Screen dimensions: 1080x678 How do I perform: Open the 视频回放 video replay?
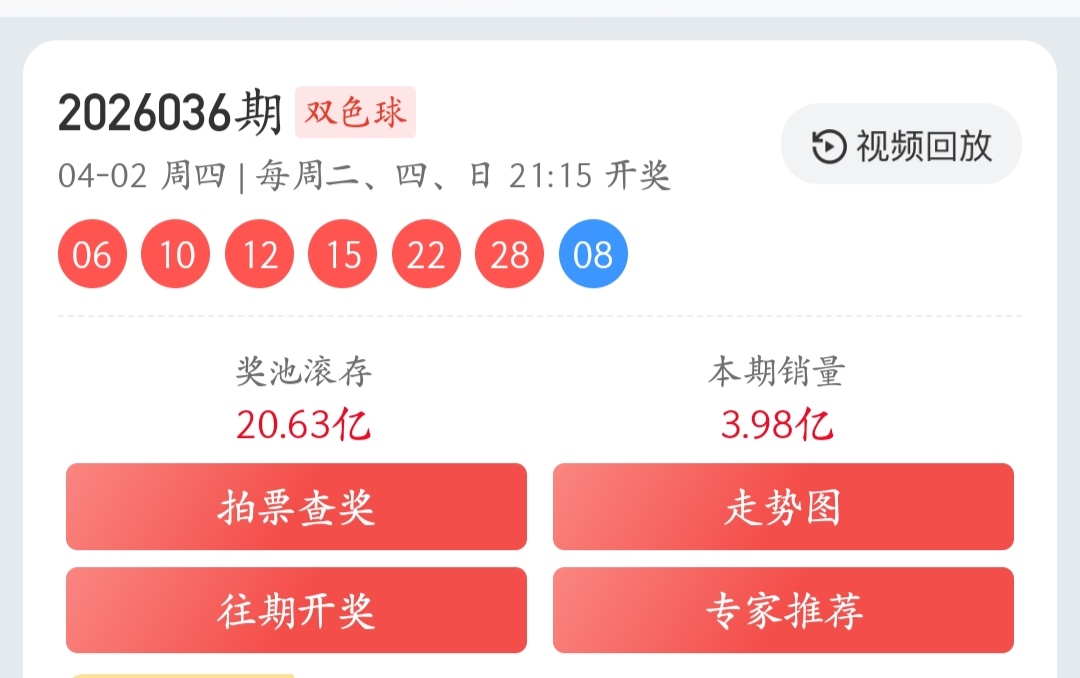(x=901, y=146)
